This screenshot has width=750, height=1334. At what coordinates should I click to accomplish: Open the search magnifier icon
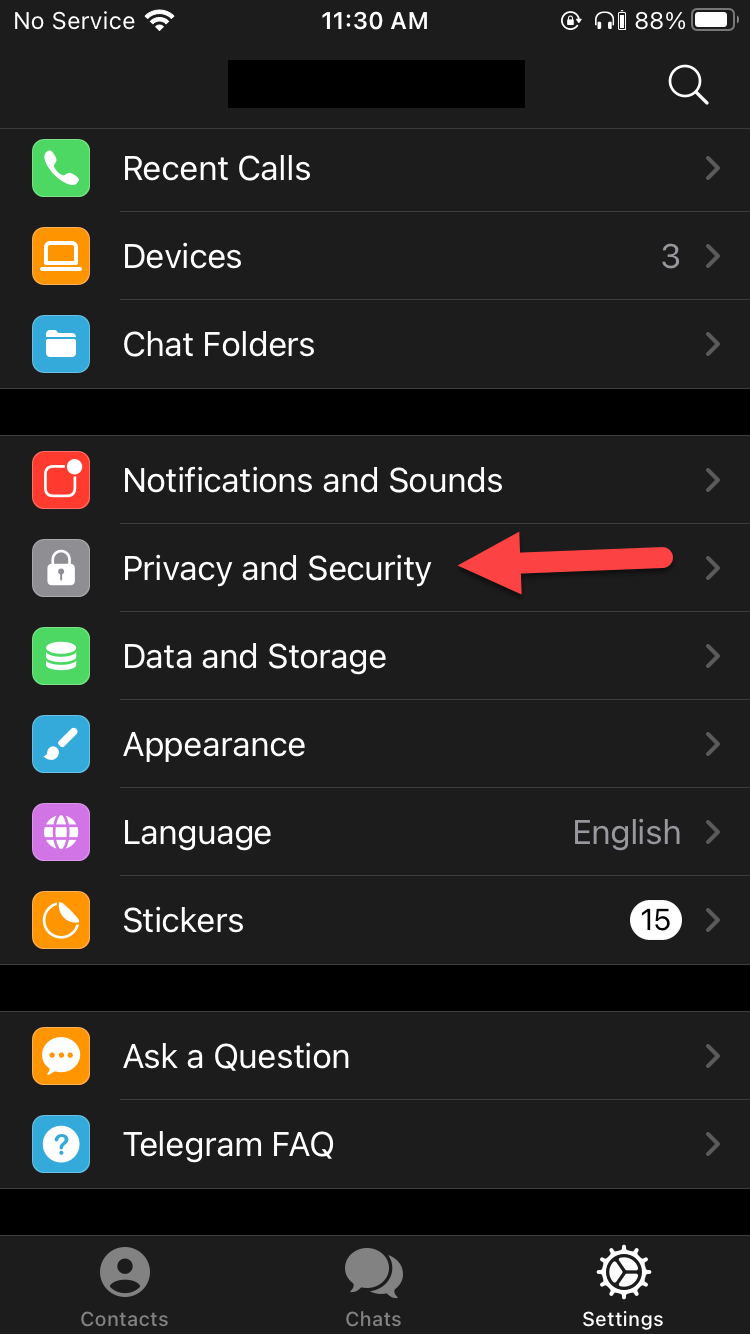coord(688,85)
